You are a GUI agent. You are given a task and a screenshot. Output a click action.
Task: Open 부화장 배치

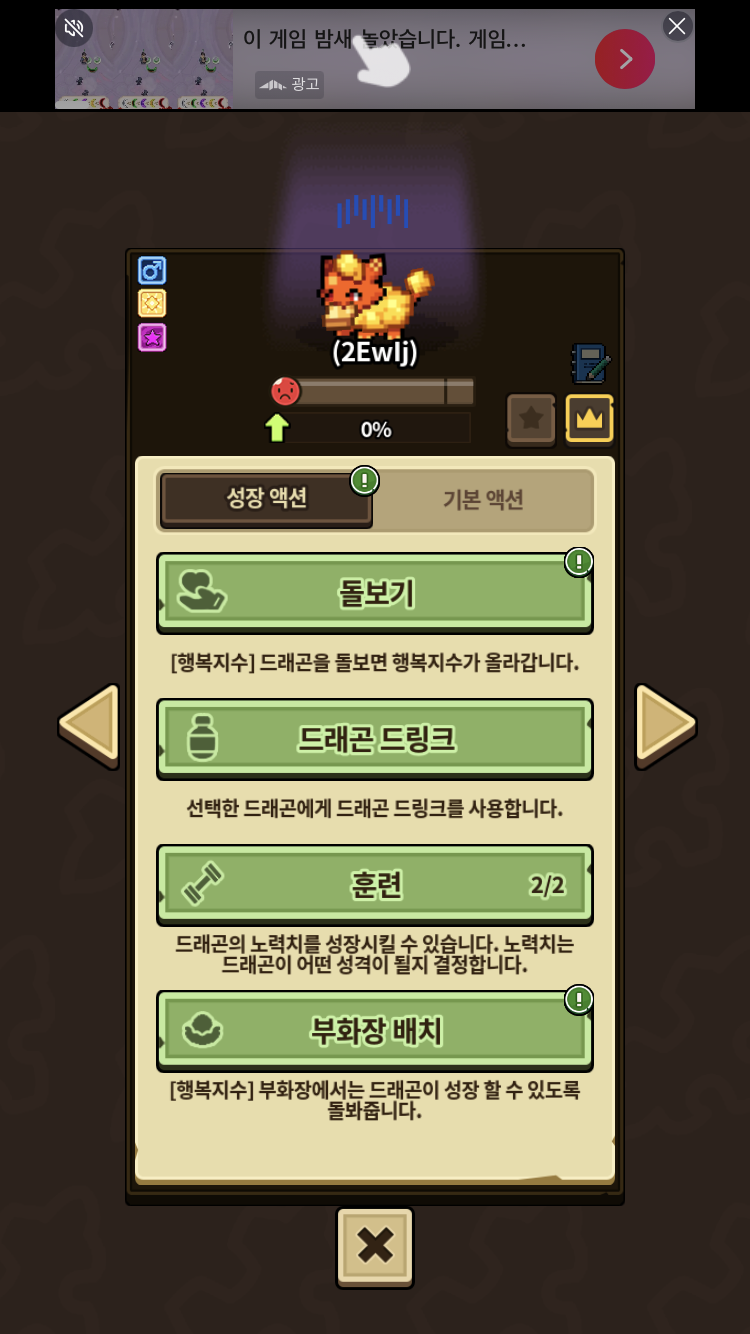375,1031
